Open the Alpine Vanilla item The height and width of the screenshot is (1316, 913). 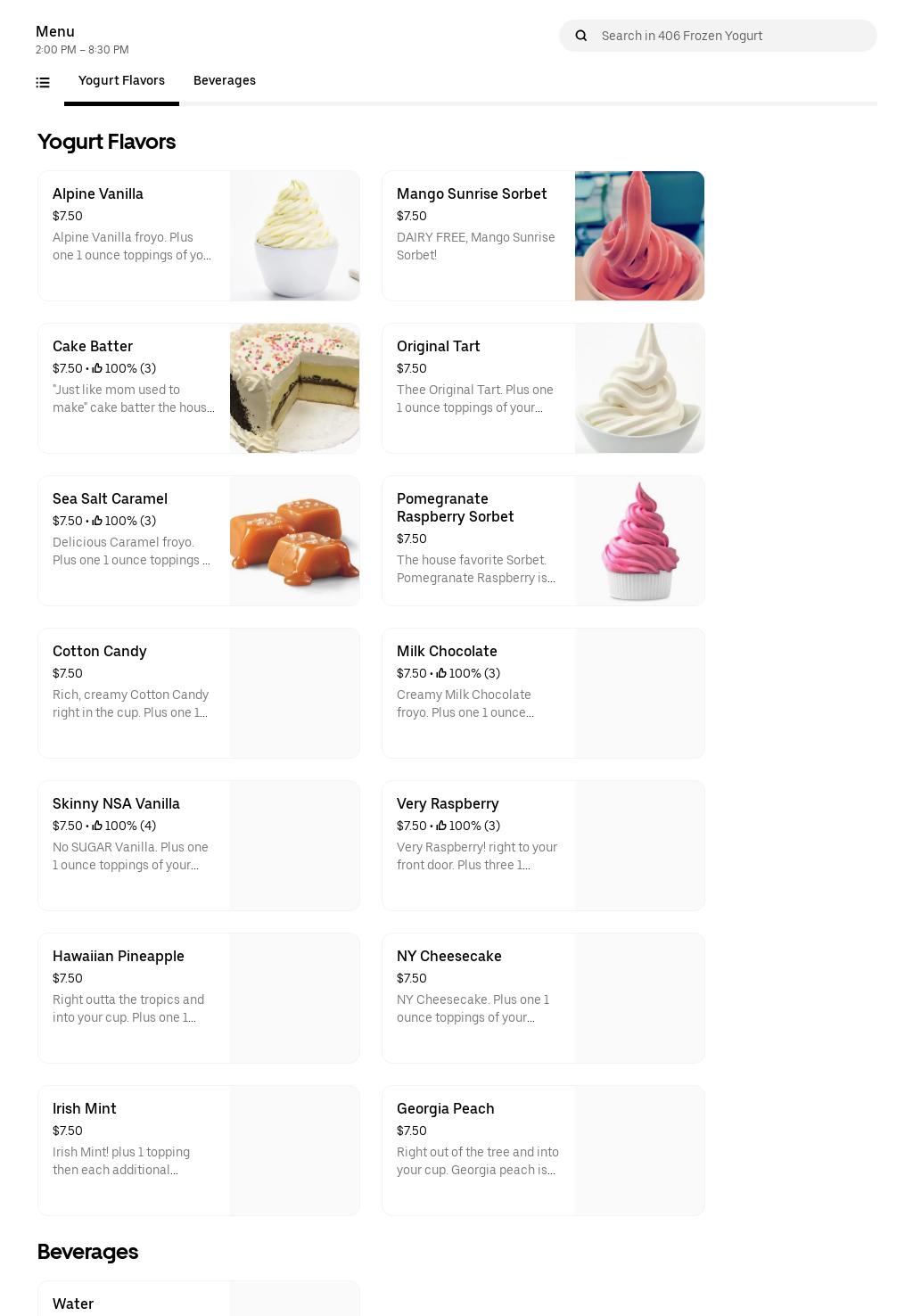click(199, 235)
